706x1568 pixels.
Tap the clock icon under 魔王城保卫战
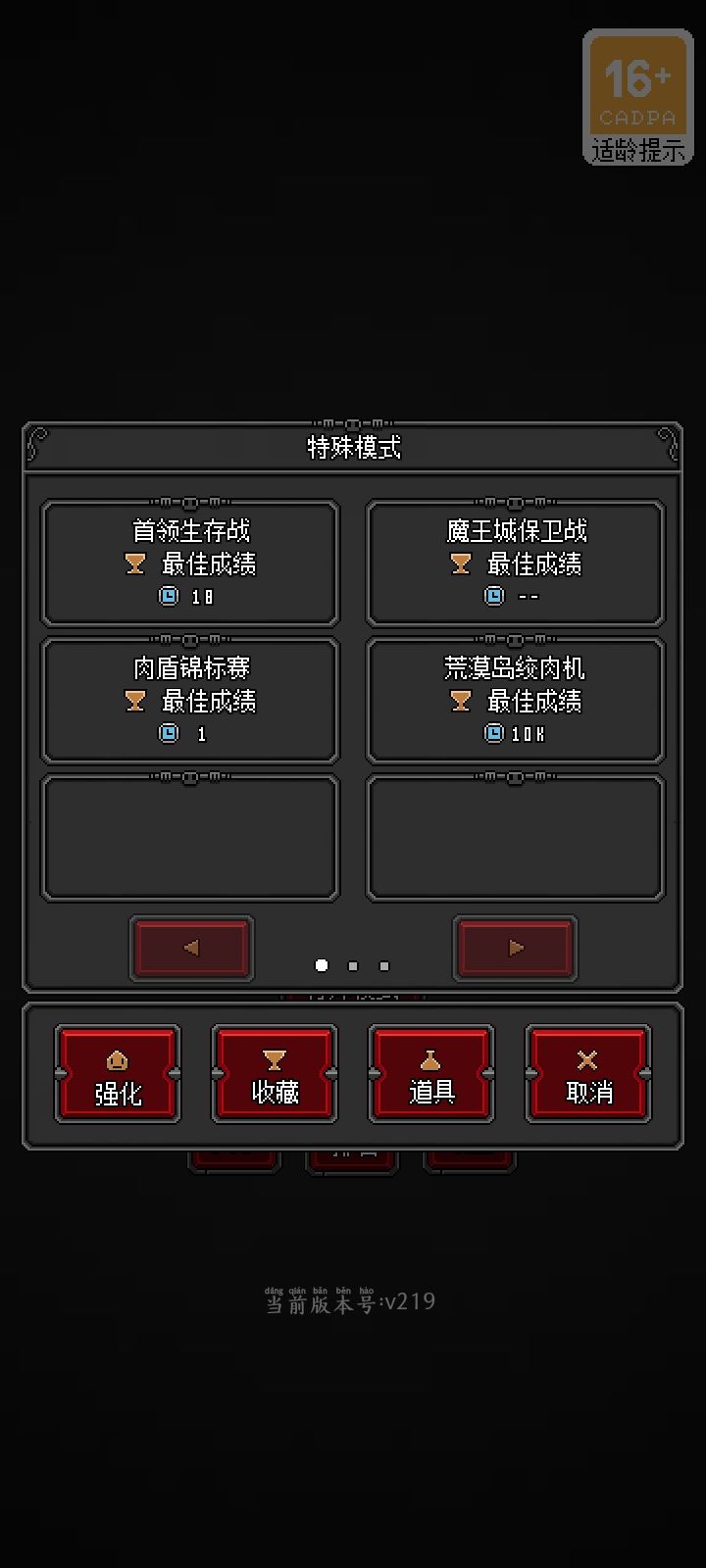492,595
